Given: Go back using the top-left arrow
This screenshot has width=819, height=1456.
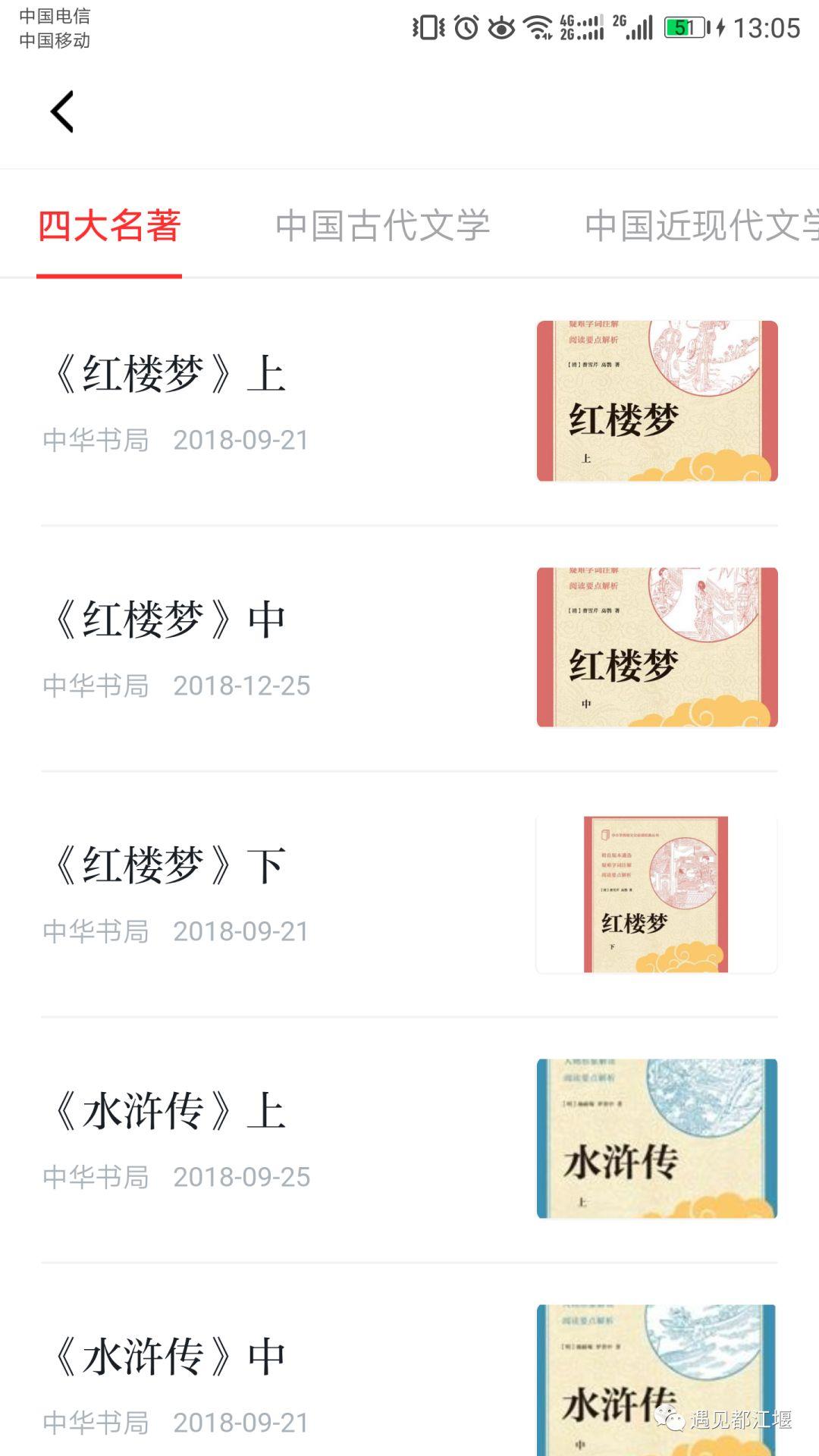Looking at the screenshot, I should (62, 112).
